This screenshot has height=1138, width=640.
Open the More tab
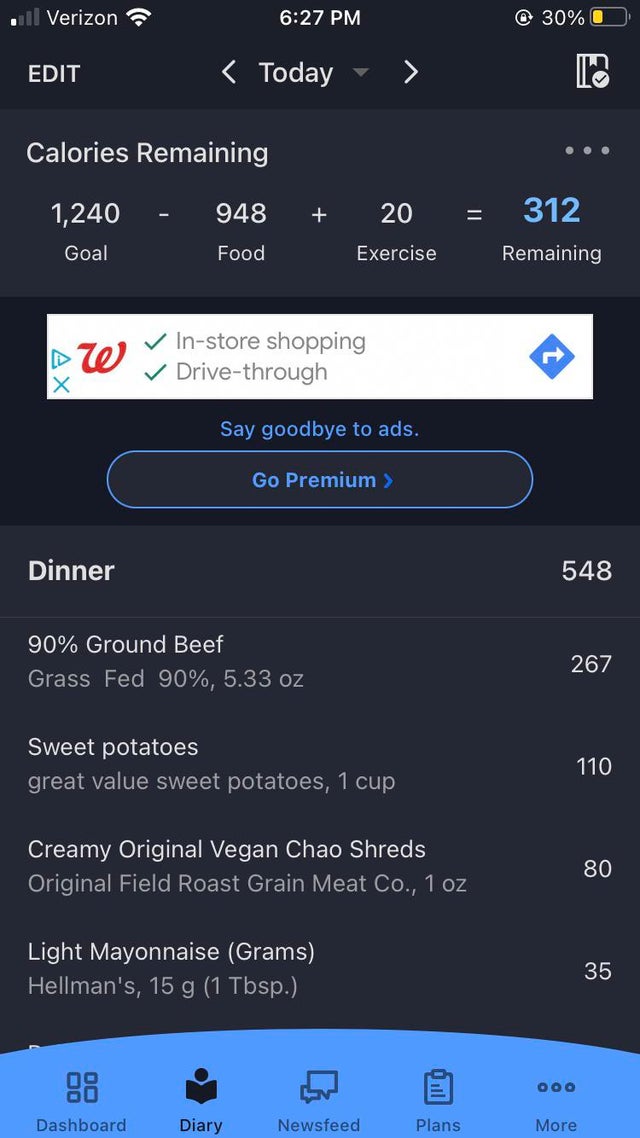point(556,1101)
